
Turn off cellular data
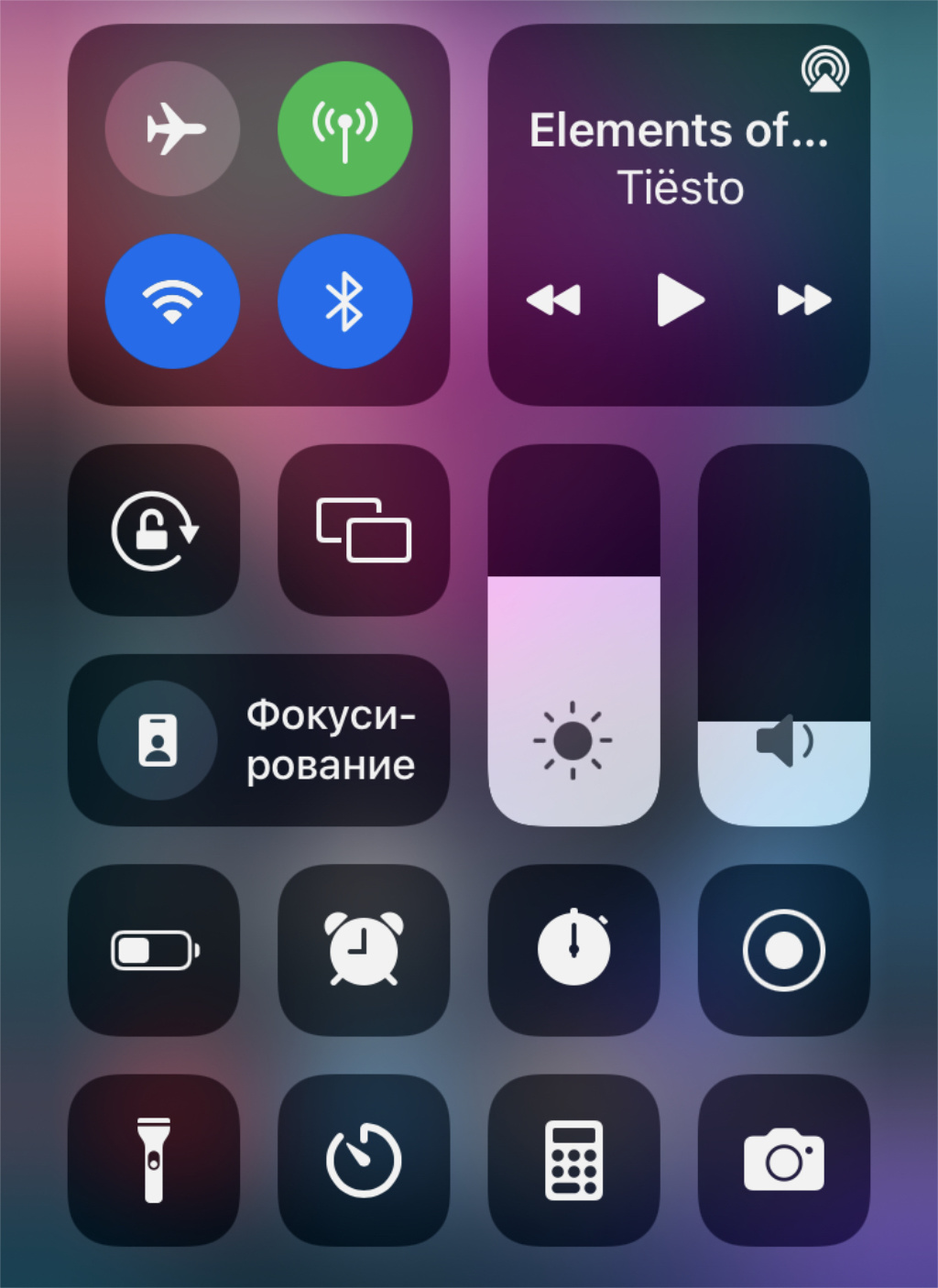(344, 128)
